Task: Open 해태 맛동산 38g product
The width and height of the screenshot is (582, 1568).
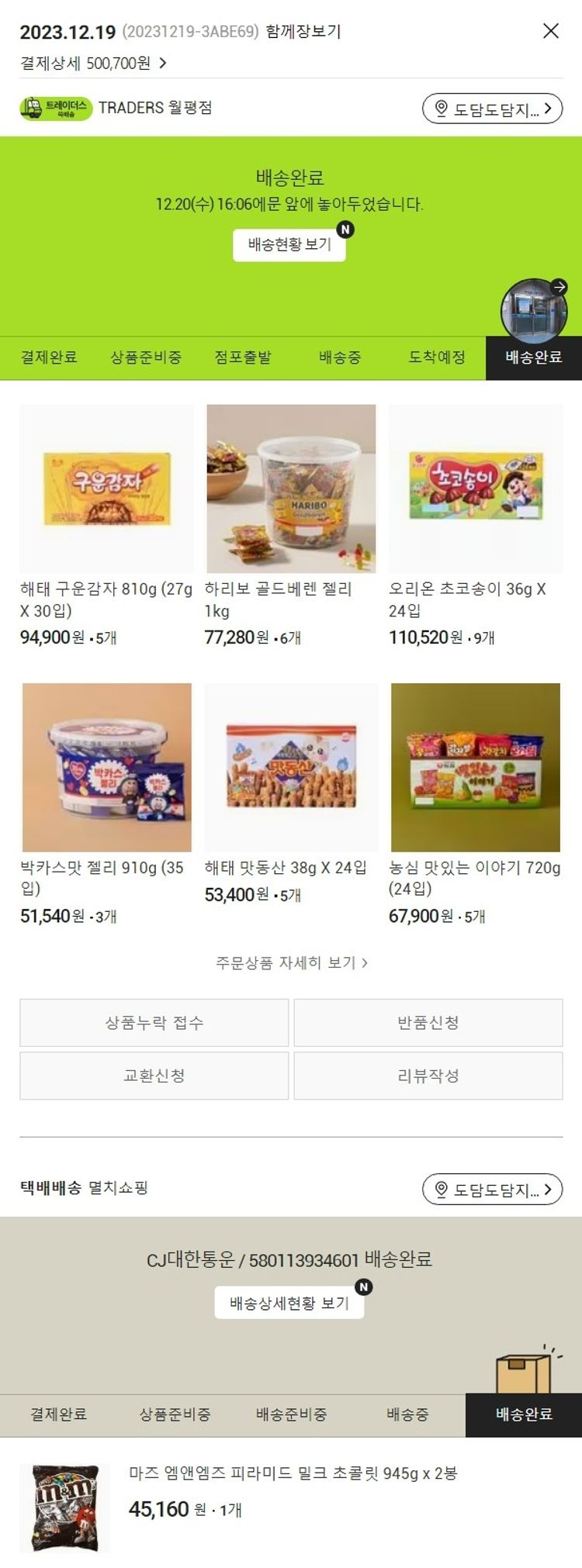Action: coord(291,768)
